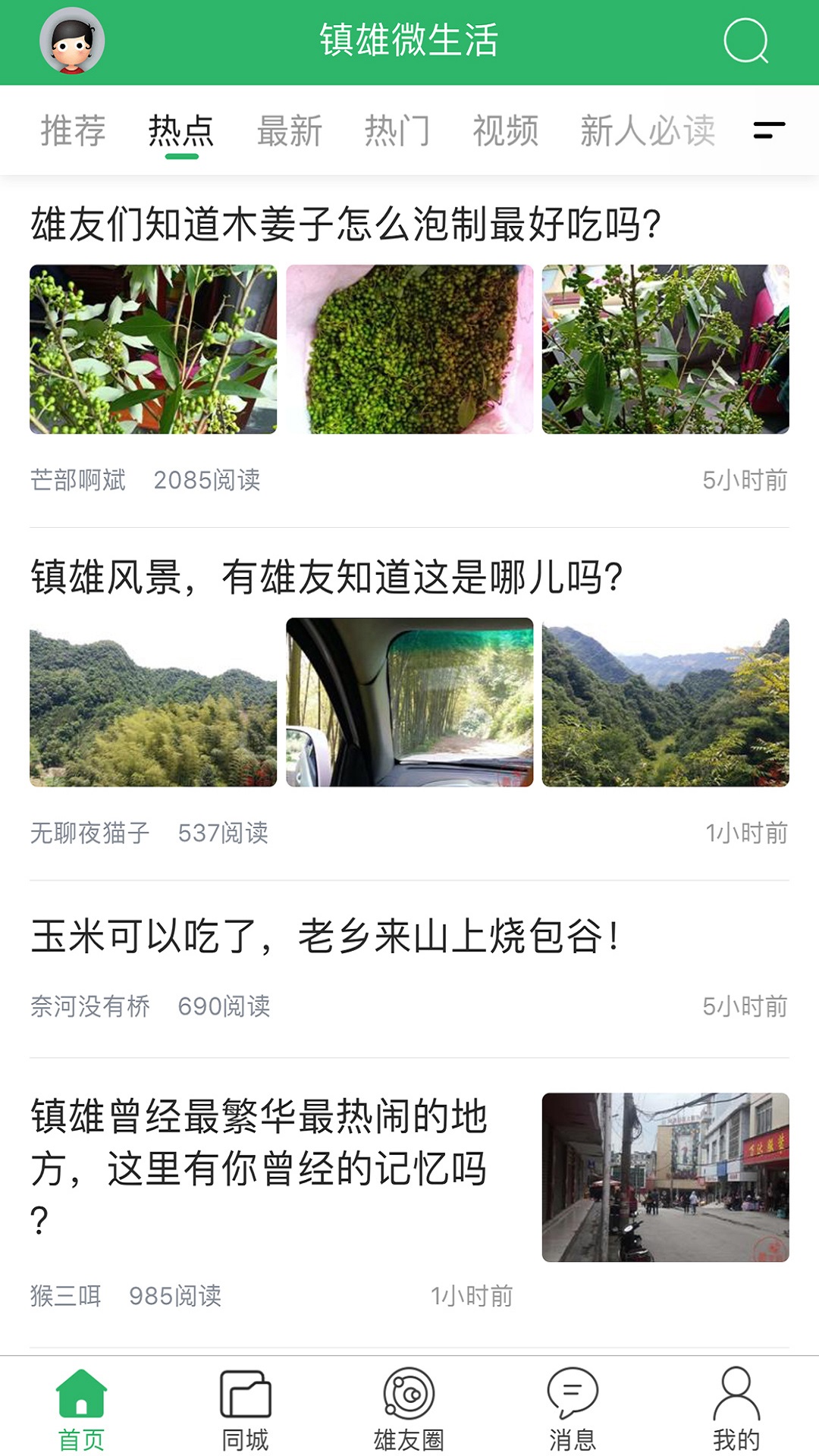Open the 镇雄曾经最繁华最热闹 post
Viewport: 819px width, 1456px height.
coord(259,1142)
